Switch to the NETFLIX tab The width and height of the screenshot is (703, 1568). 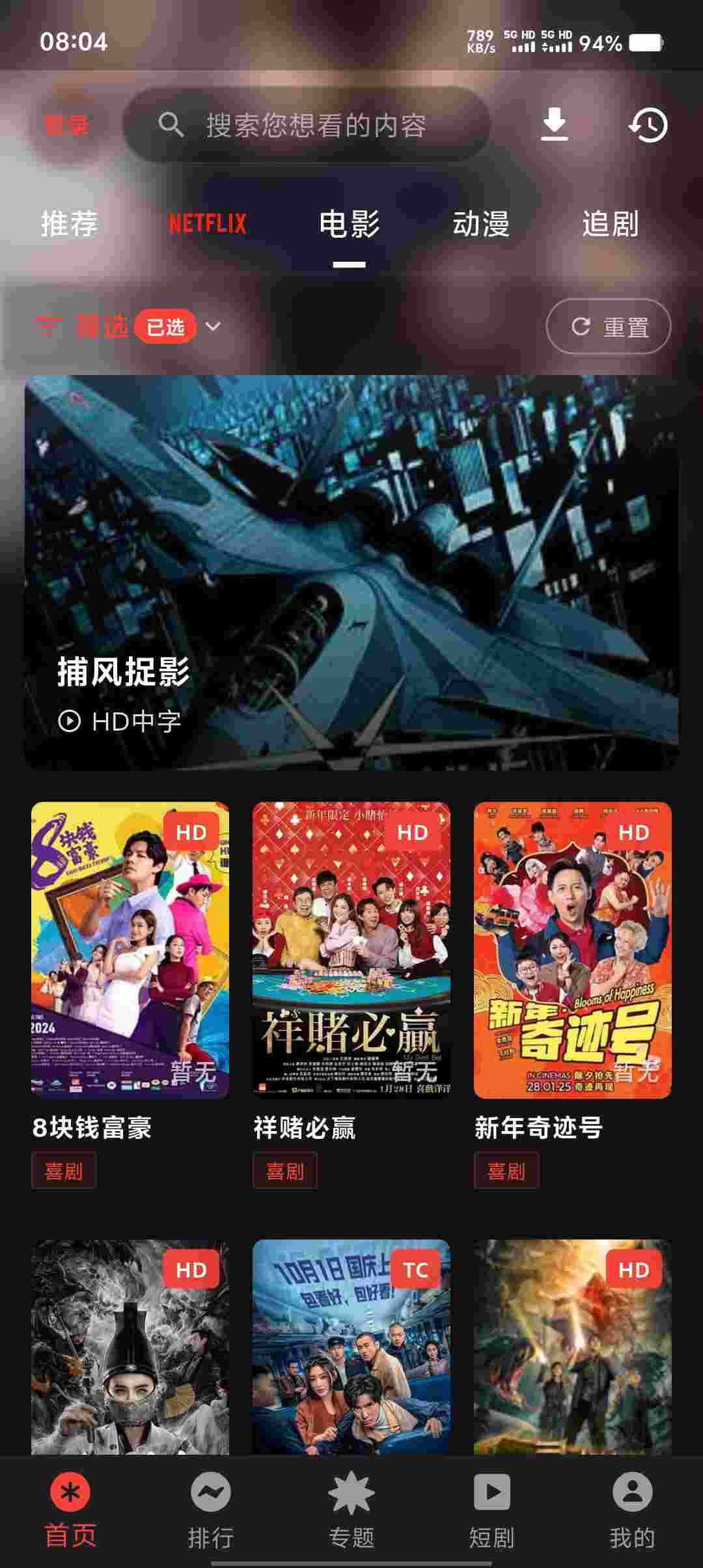point(208,224)
